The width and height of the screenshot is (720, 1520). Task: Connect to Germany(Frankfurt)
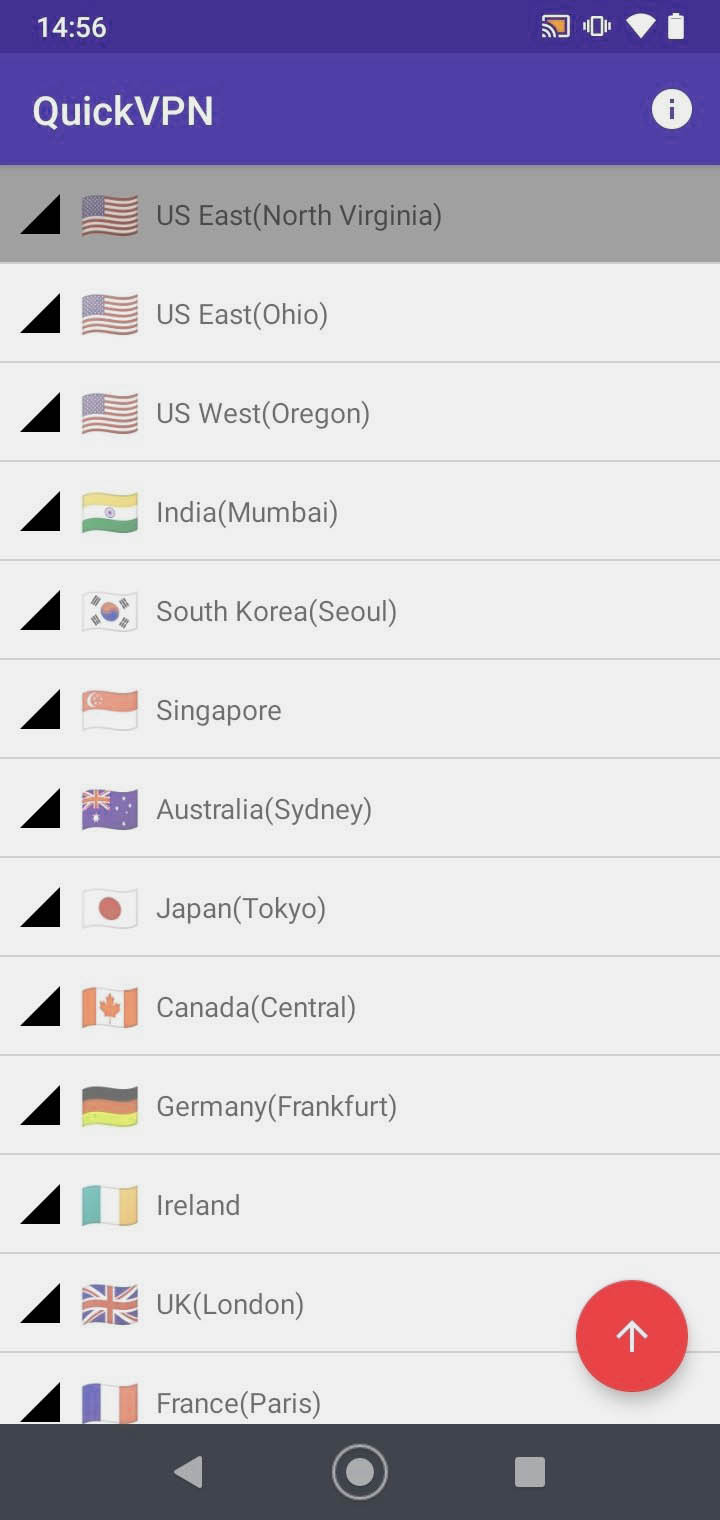pyautogui.click(x=360, y=1106)
